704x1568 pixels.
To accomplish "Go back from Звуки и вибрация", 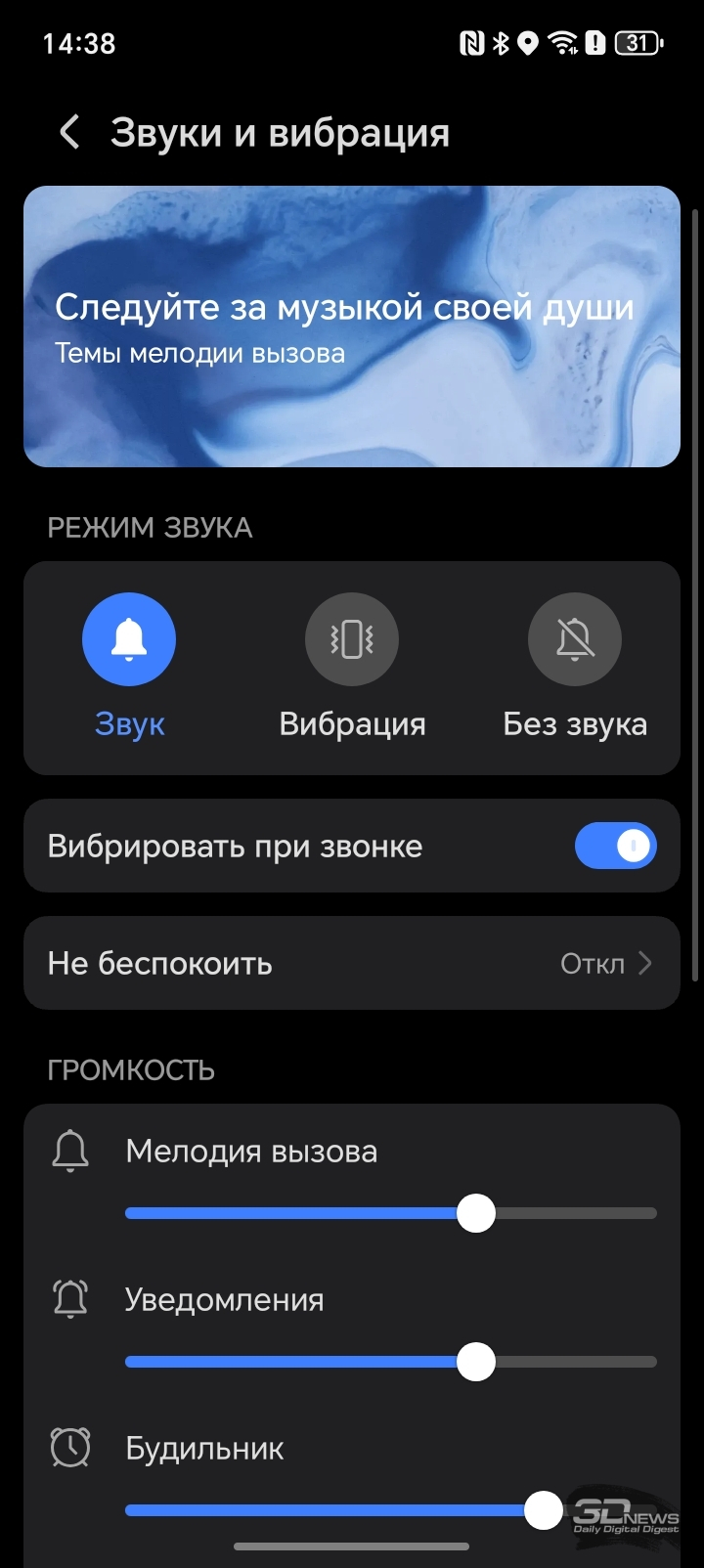I will [68, 132].
